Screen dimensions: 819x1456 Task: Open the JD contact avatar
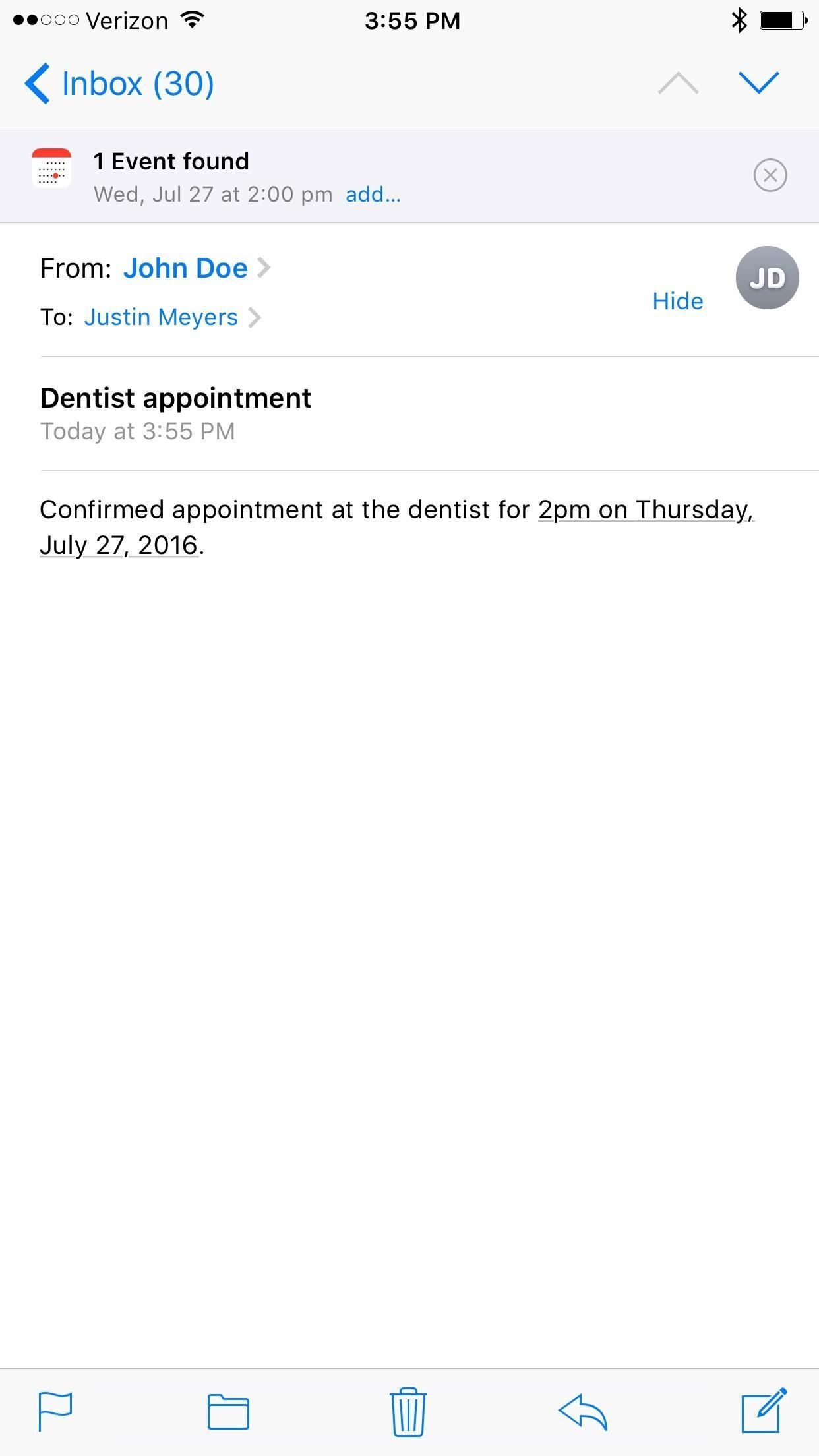coord(767,278)
